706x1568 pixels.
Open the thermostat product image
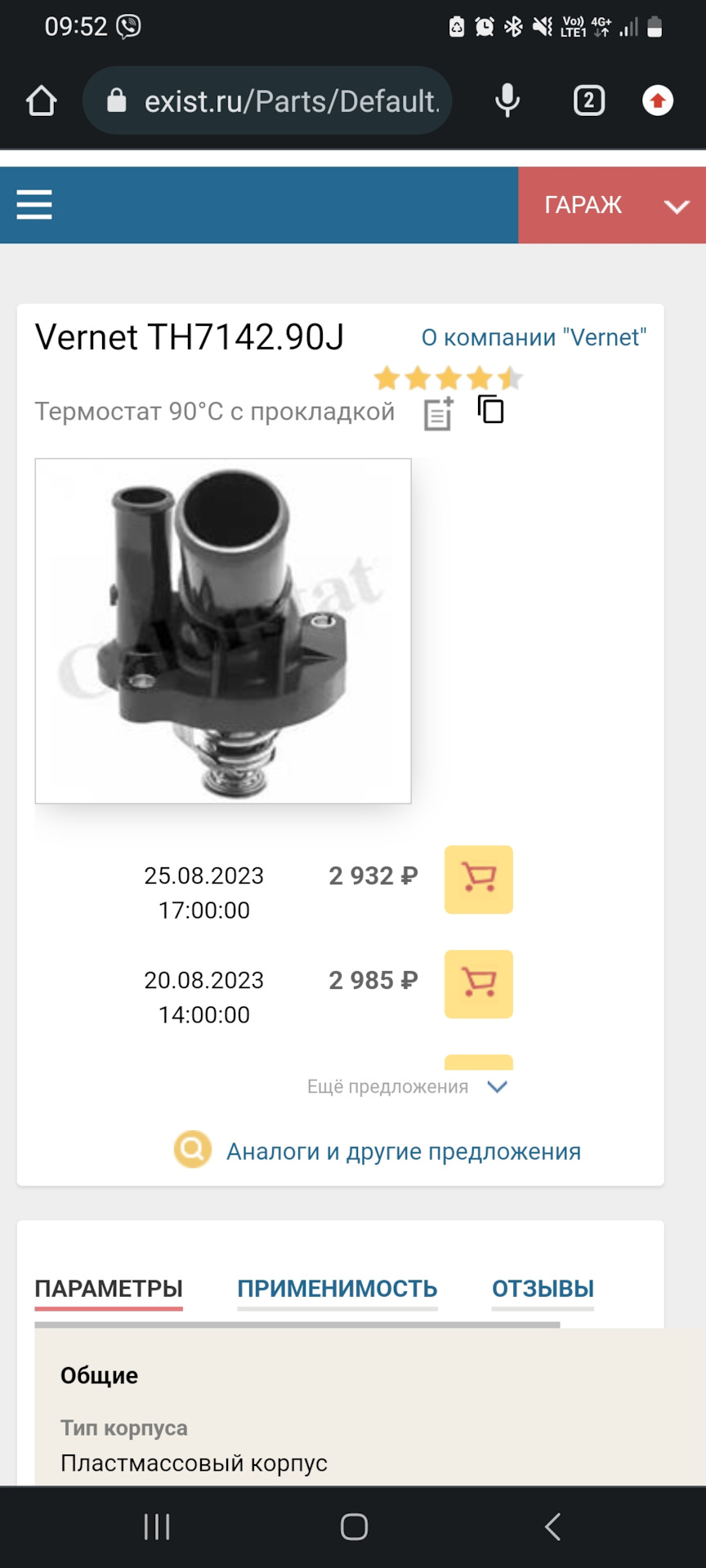click(x=223, y=631)
